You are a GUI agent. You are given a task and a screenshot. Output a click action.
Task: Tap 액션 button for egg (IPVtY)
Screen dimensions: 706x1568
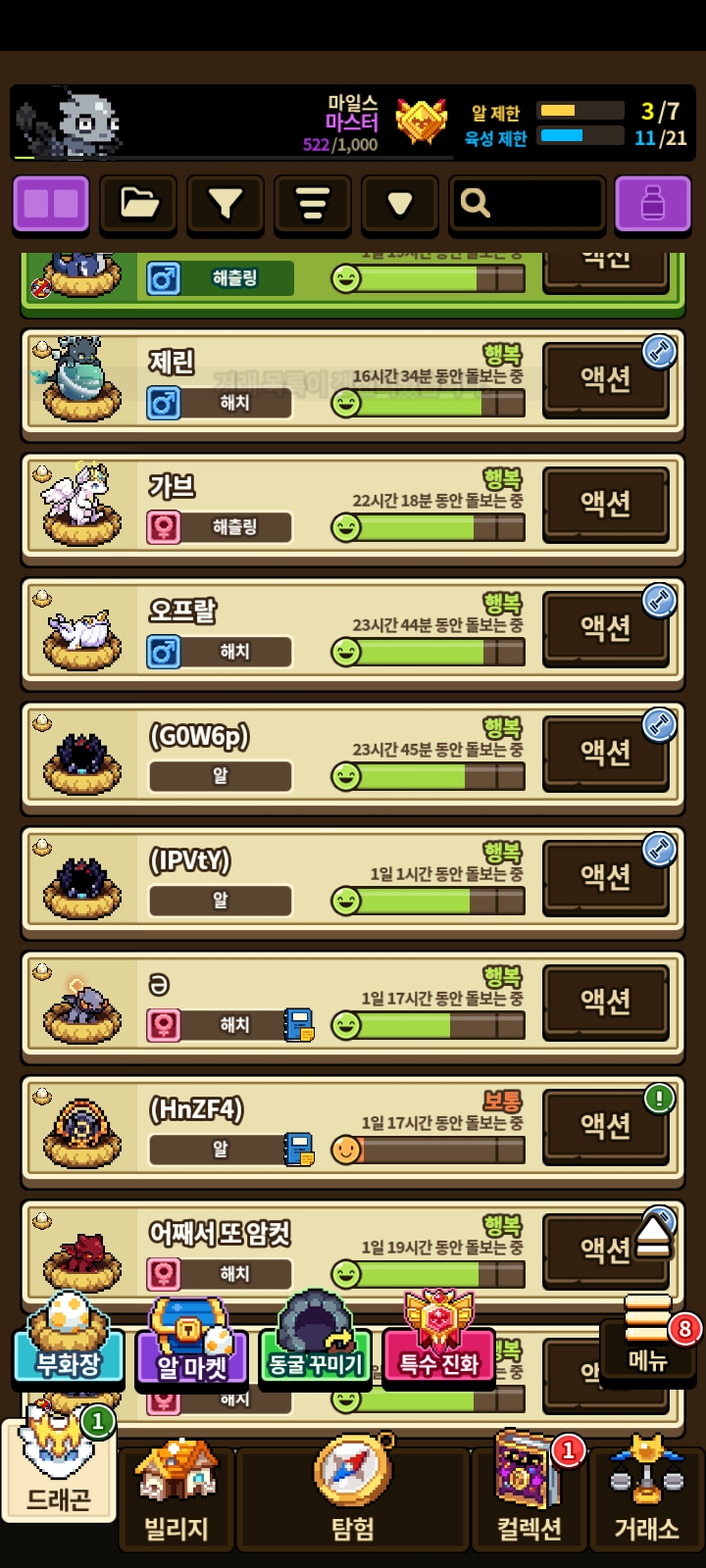pyautogui.click(x=605, y=876)
